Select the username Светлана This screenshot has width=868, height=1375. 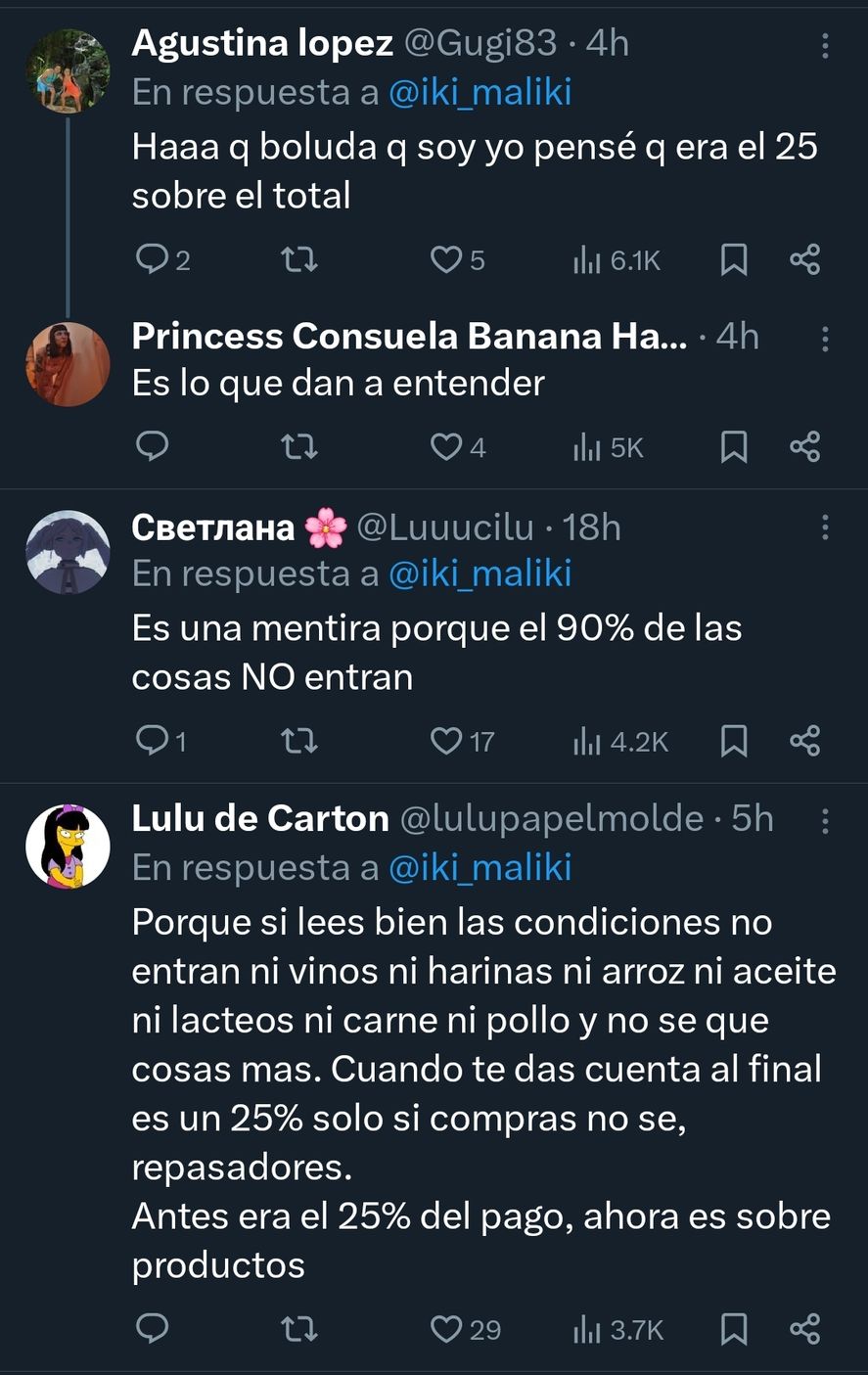[x=210, y=527]
